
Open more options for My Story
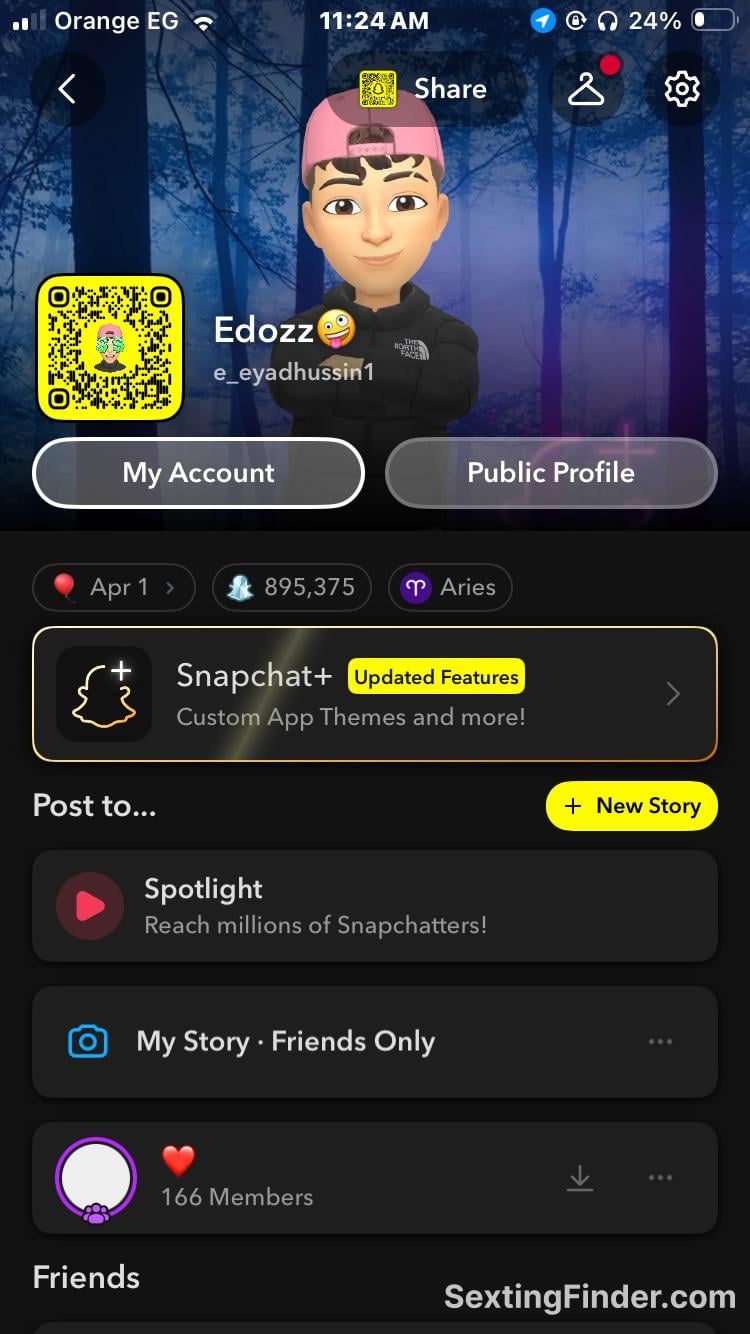click(660, 1042)
